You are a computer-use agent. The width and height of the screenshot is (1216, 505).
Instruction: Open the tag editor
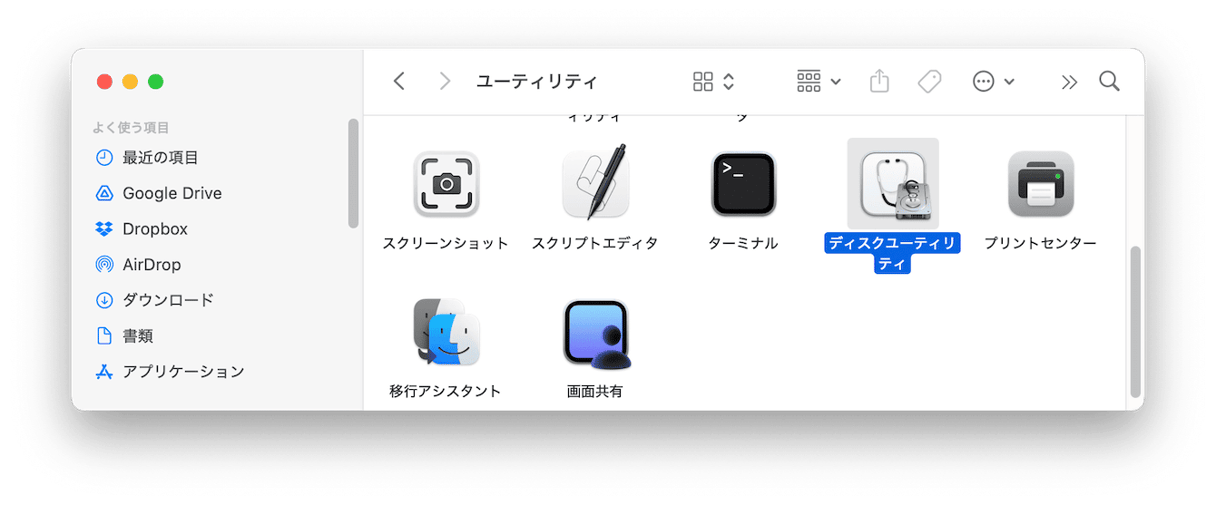point(930,82)
